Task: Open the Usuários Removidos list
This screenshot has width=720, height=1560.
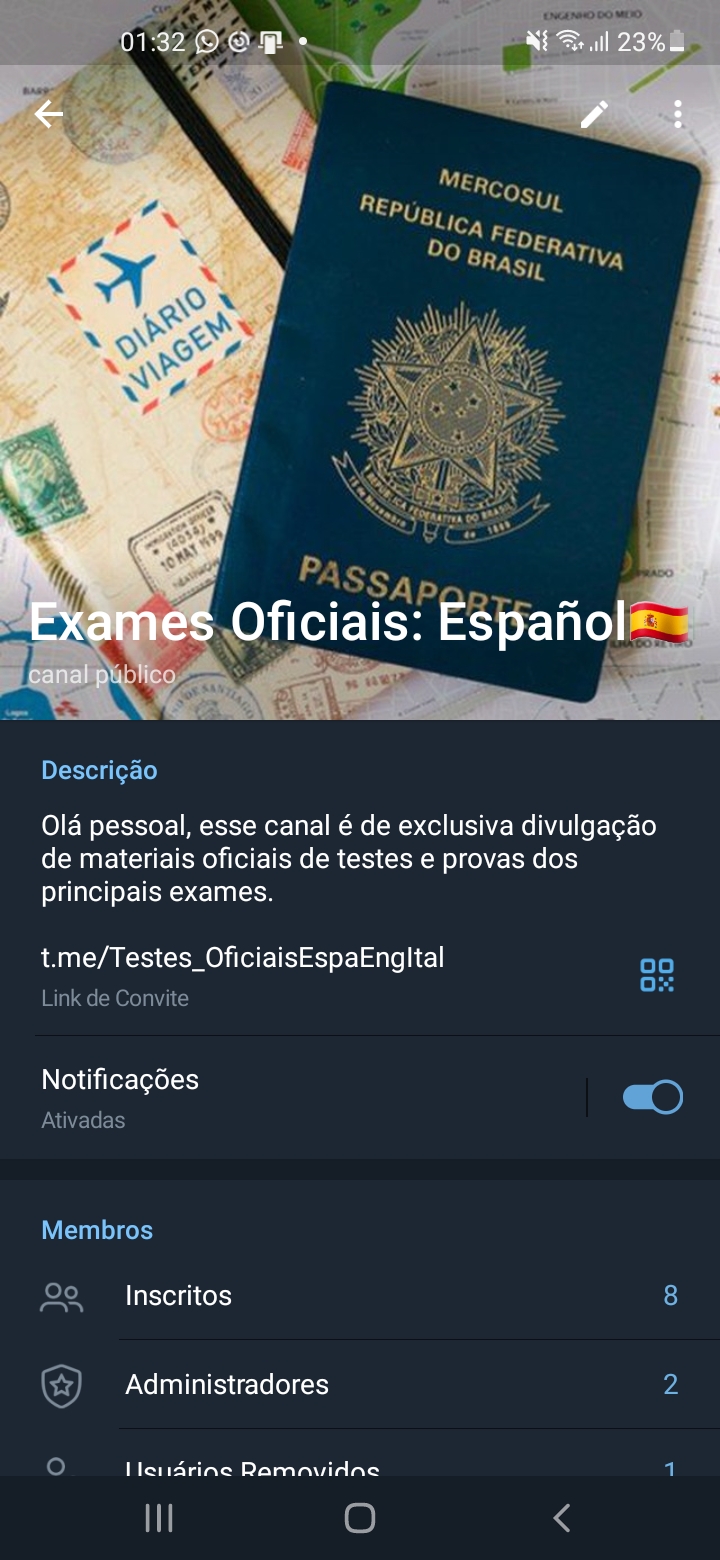Action: tap(360, 1455)
